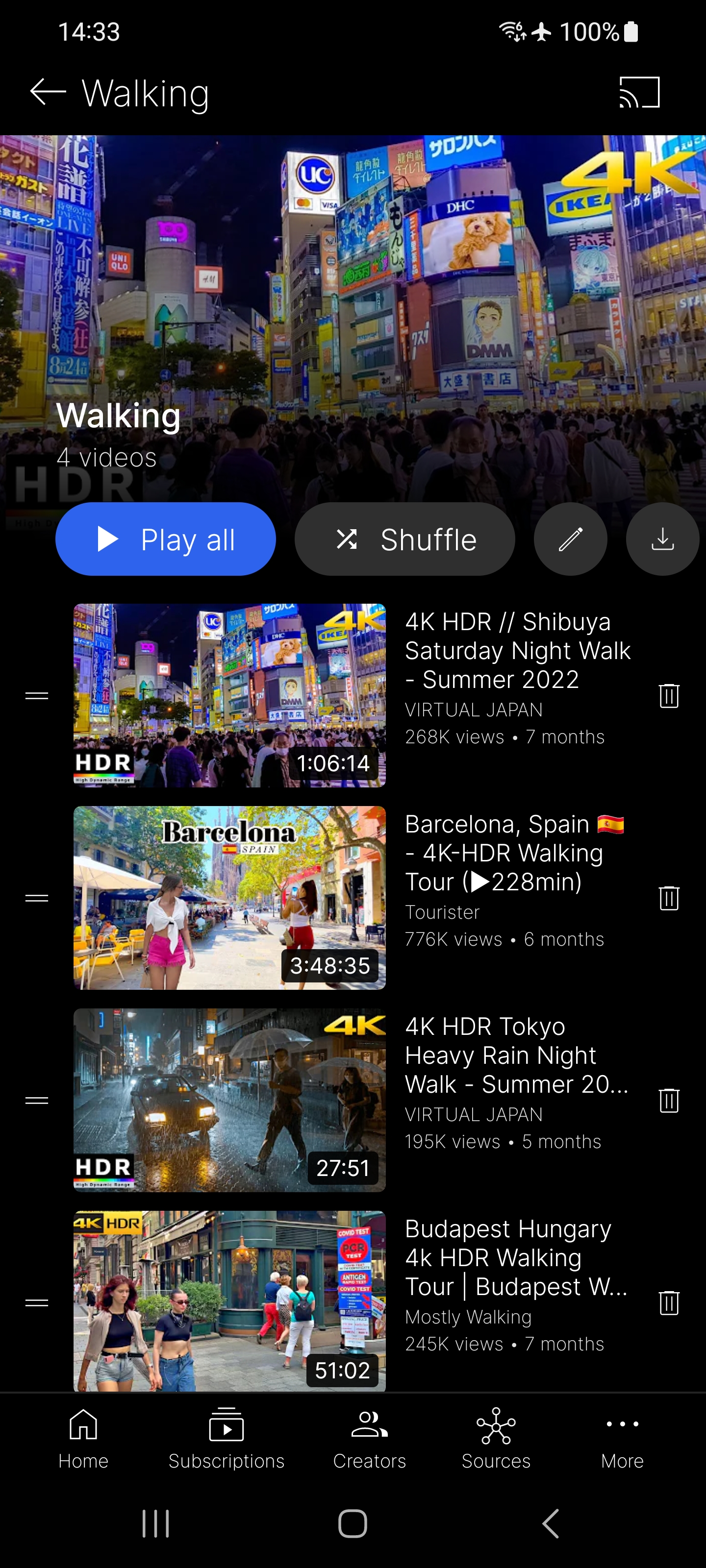Start Play all for the playlist
The image size is (706, 1568).
click(x=166, y=539)
